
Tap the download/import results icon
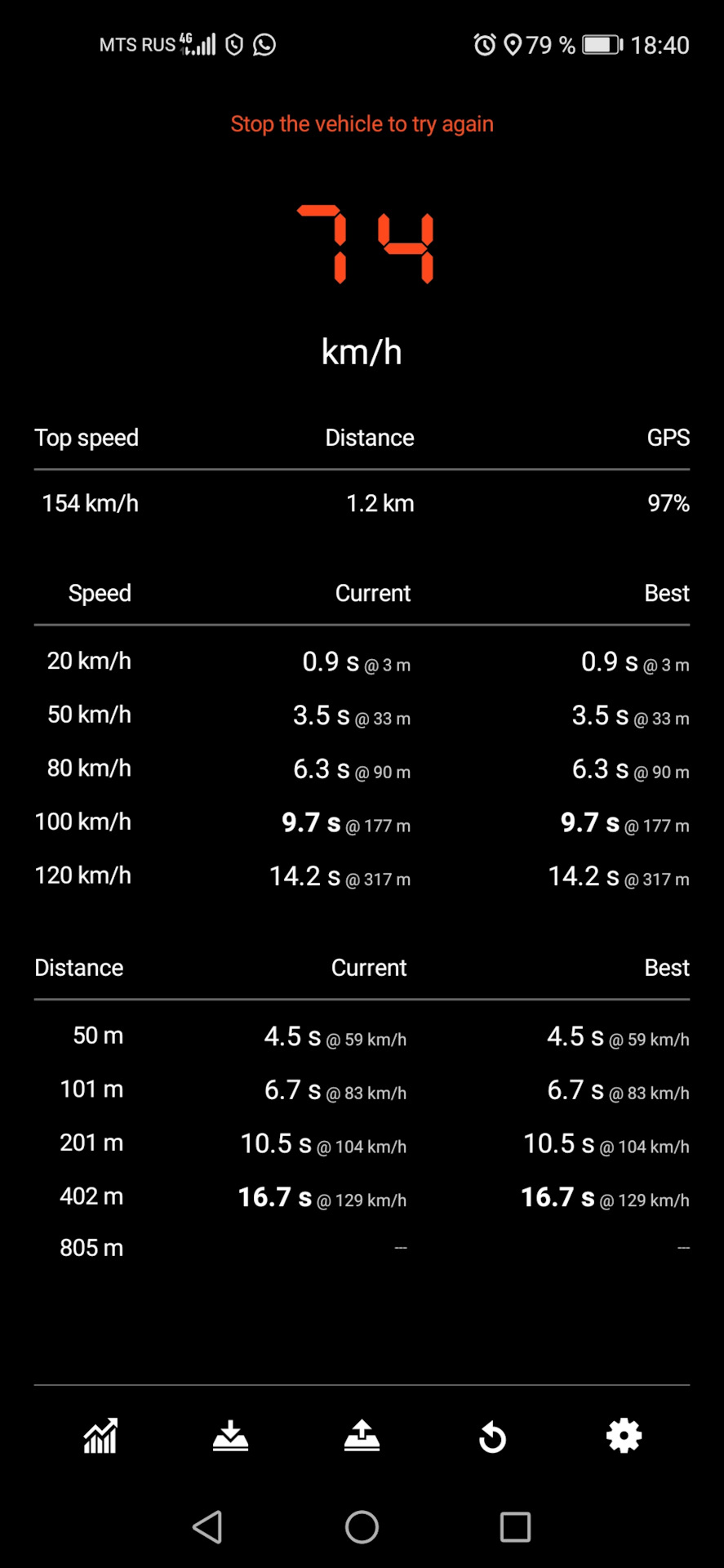point(231,1436)
